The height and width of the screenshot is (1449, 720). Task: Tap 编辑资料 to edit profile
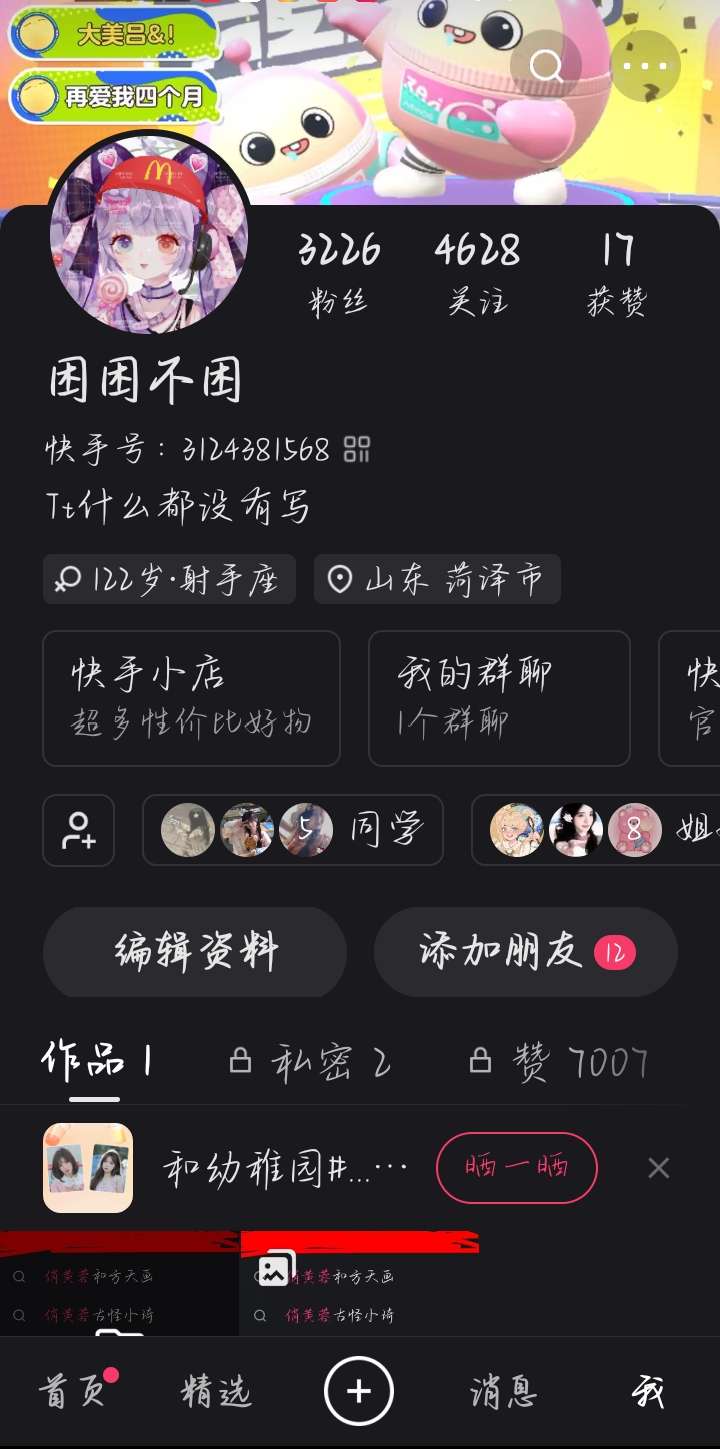(x=195, y=951)
